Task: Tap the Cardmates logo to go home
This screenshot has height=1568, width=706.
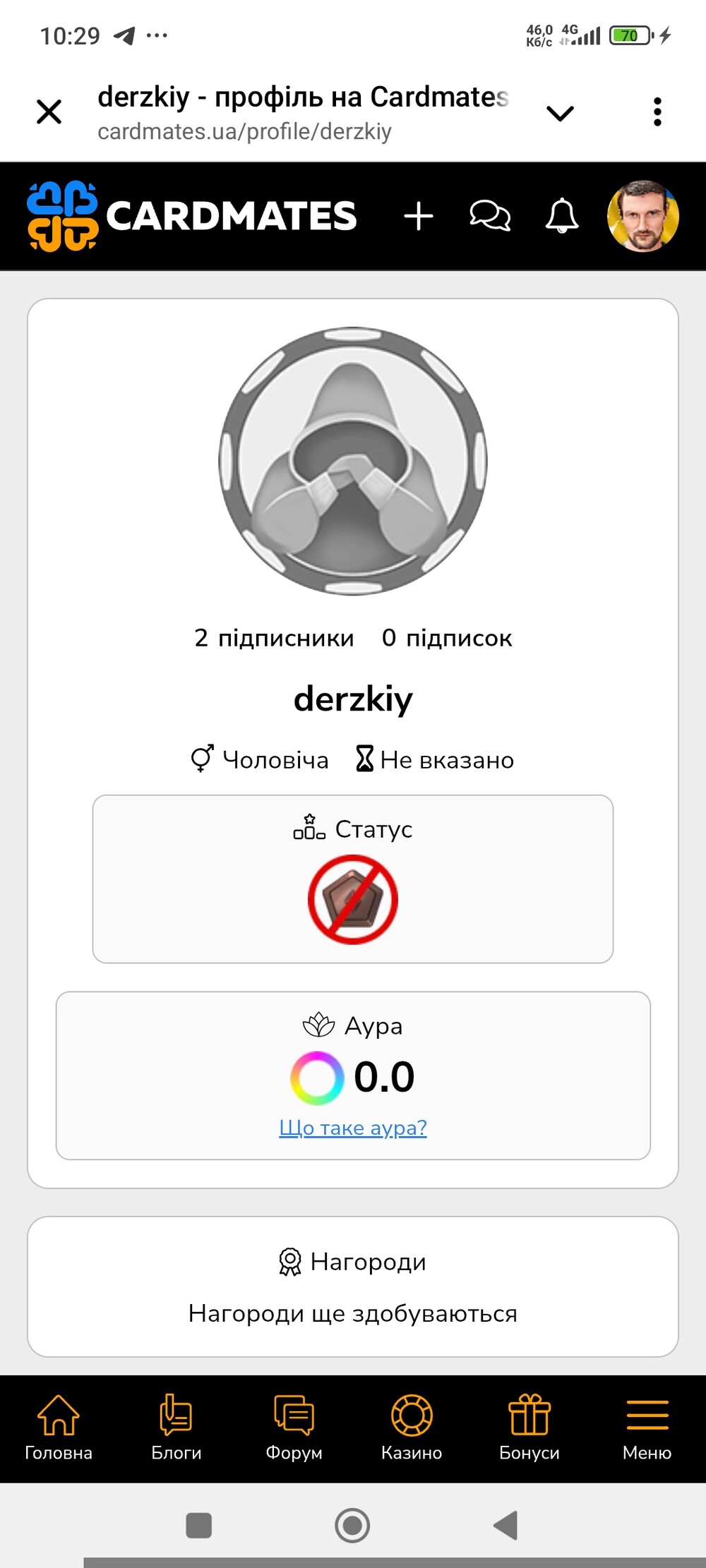Action: click(192, 216)
